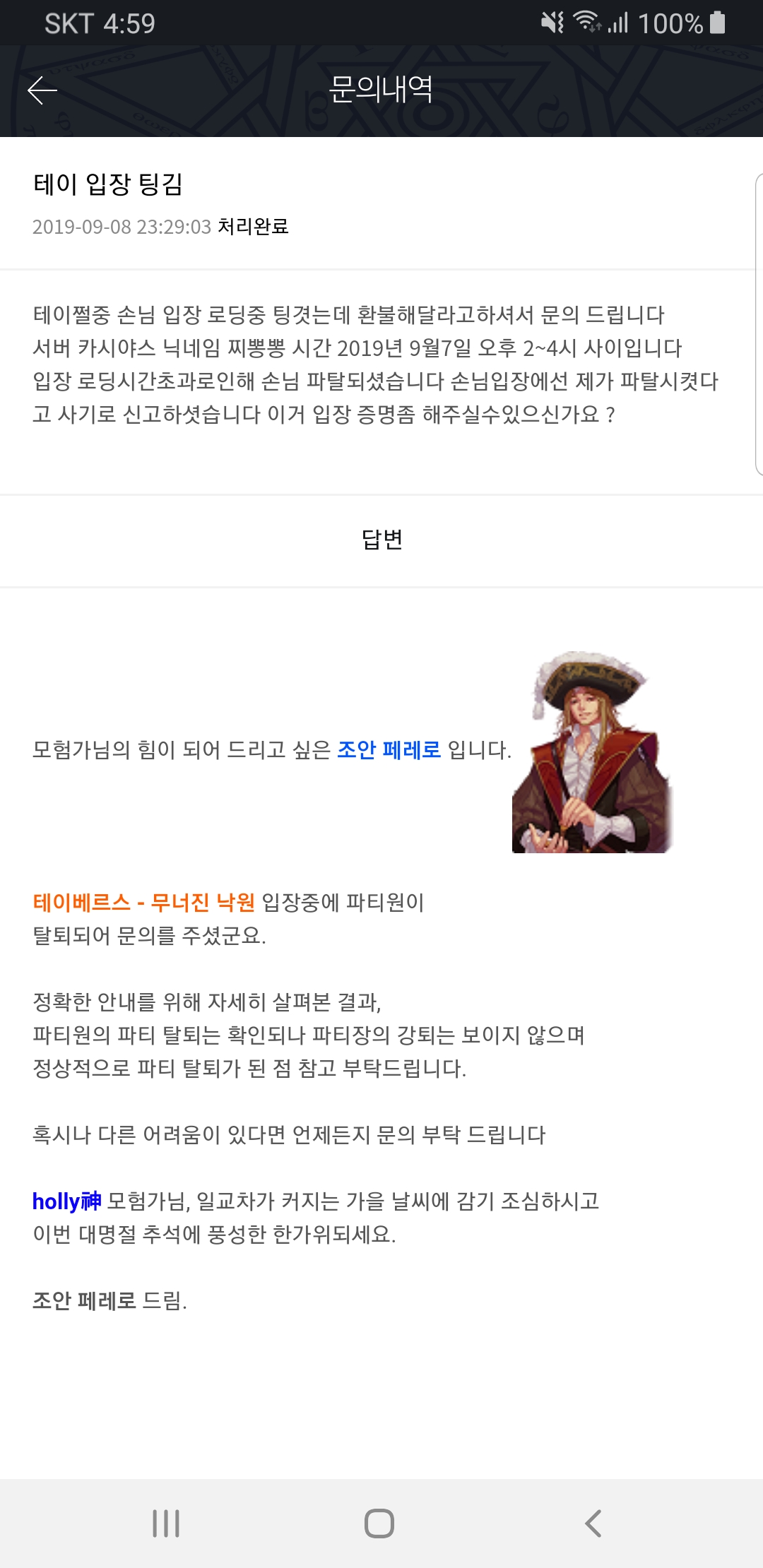Open recent apps in navigation bar
This screenshot has width=763, height=1568.
click(167, 1524)
